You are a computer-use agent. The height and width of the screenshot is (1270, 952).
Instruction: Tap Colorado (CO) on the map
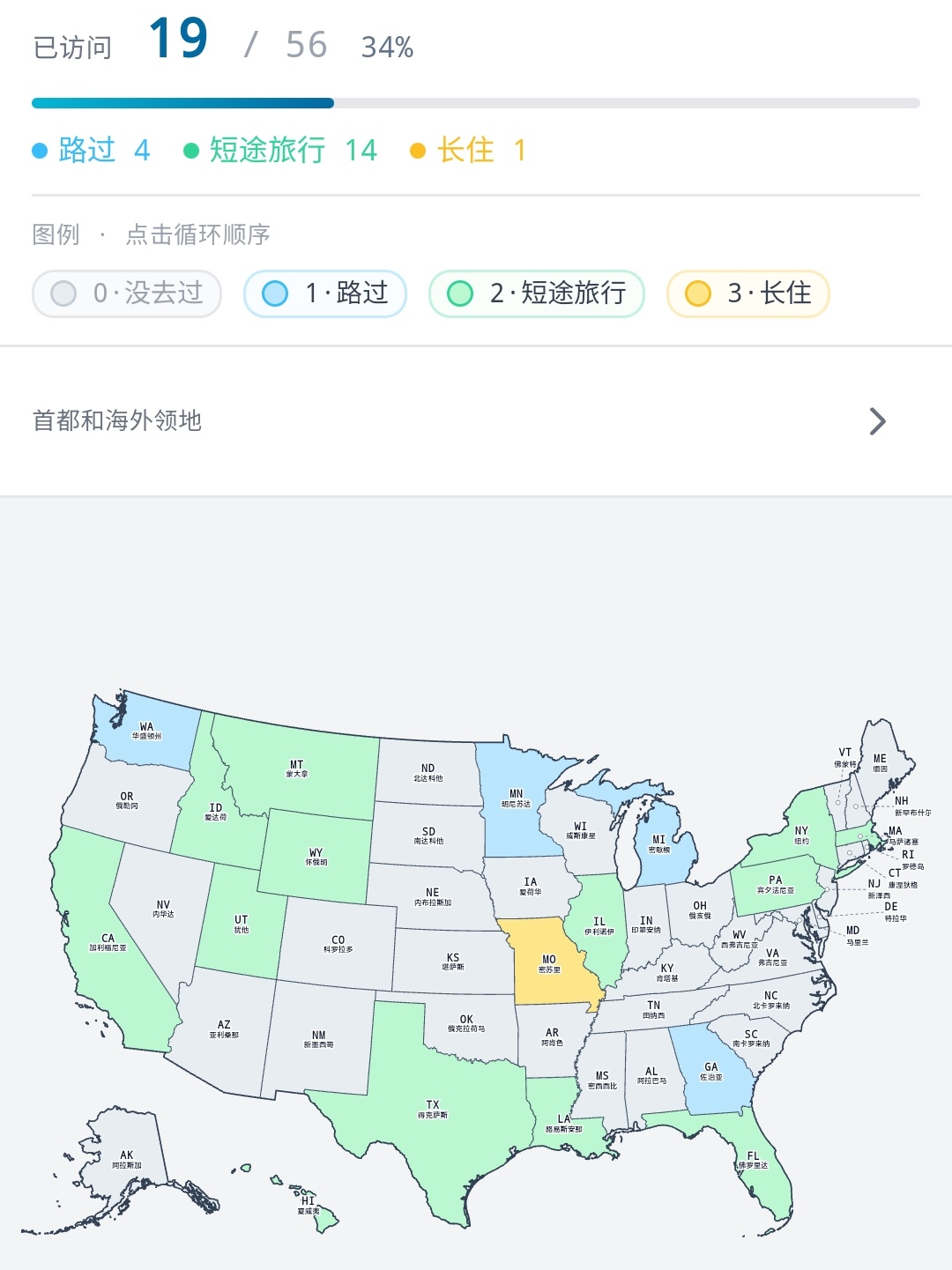click(x=338, y=943)
